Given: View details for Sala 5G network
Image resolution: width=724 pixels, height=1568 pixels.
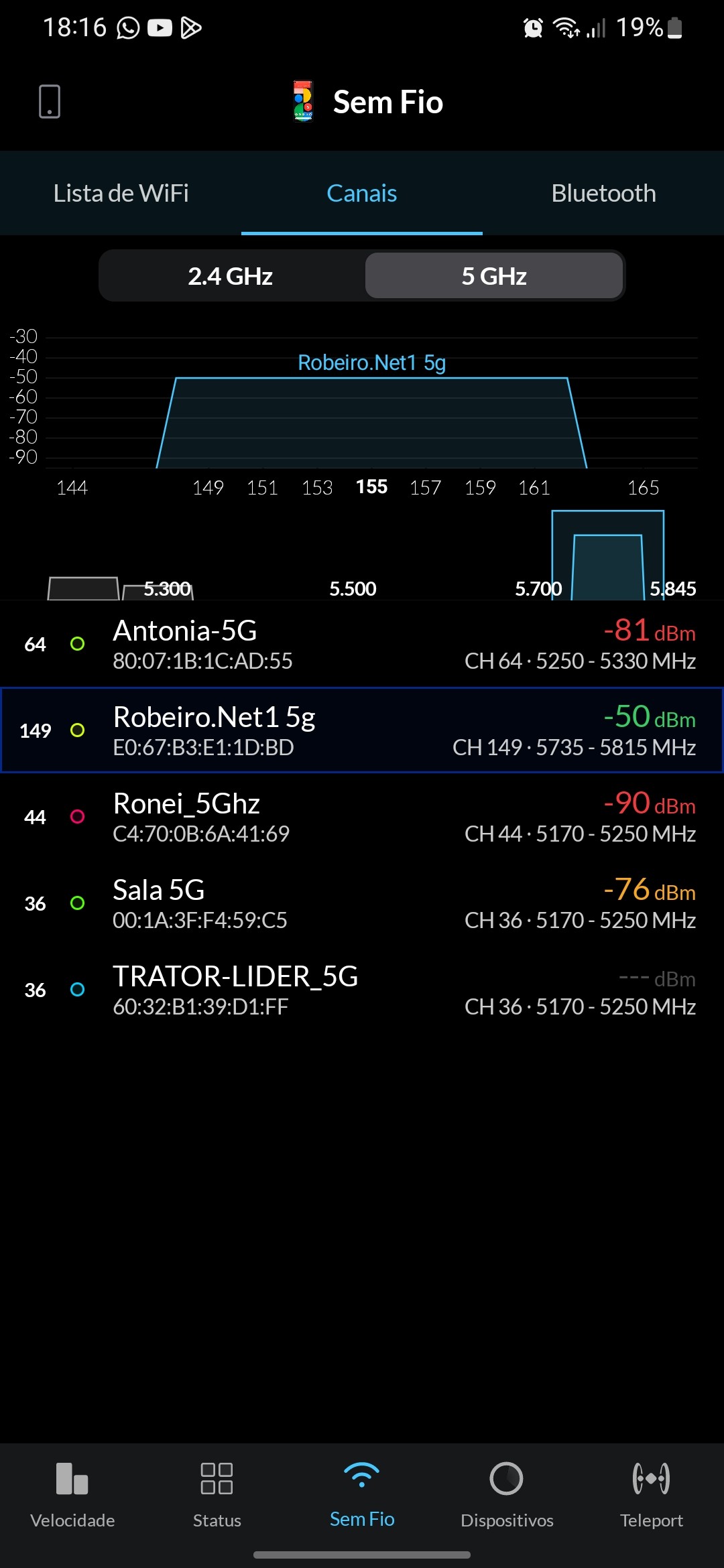Looking at the screenshot, I should 362,903.
